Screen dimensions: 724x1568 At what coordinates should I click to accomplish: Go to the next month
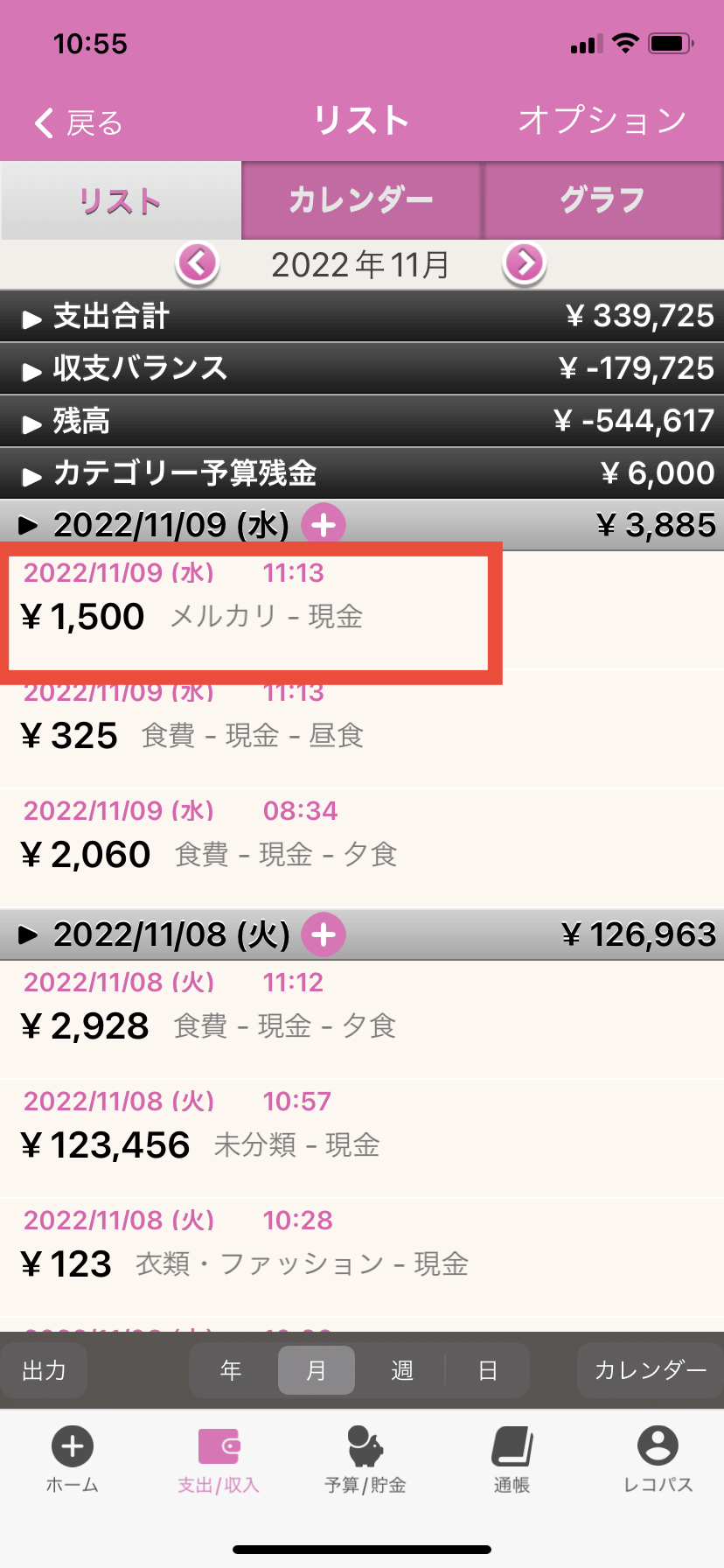point(525,263)
